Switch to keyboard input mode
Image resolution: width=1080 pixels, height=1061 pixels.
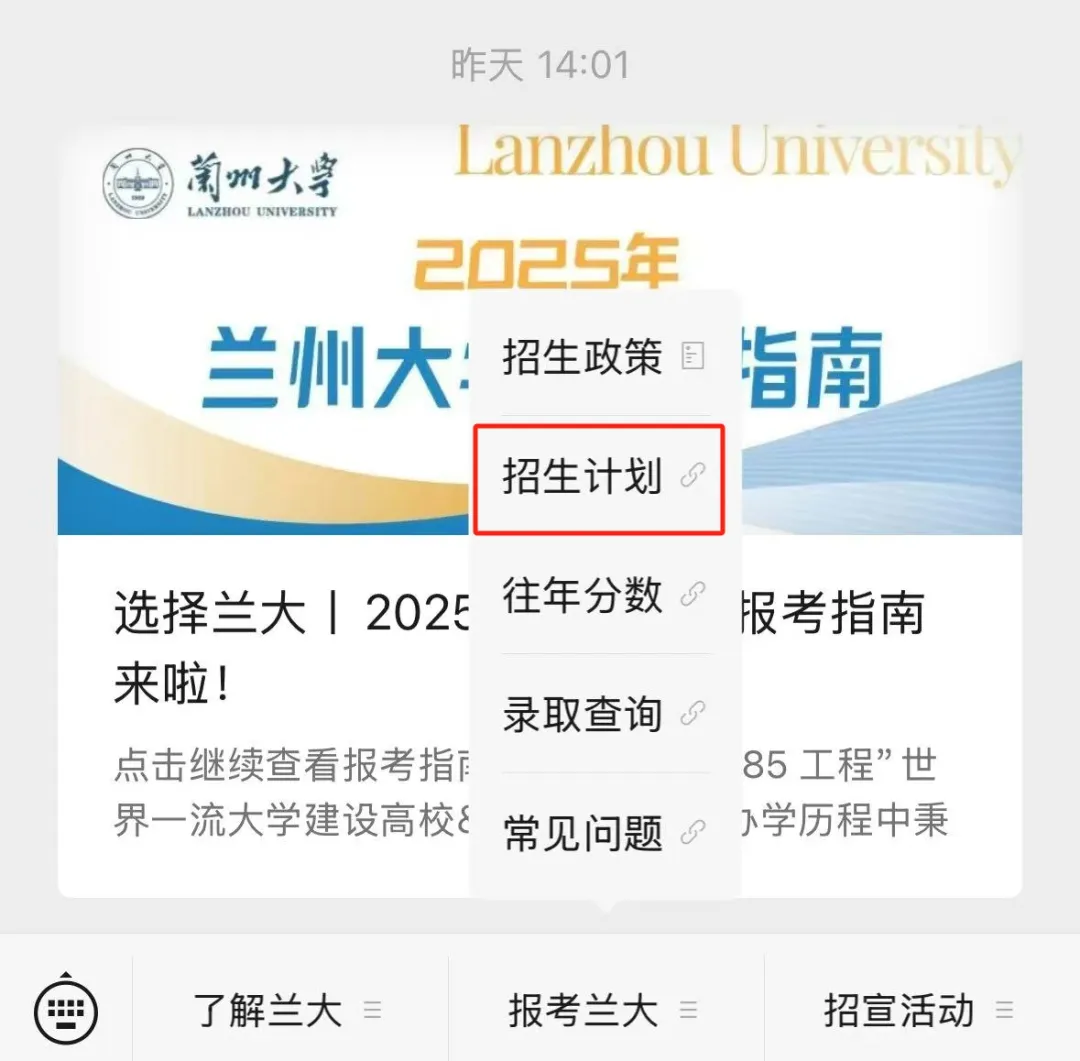pyautogui.click(x=66, y=1009)
